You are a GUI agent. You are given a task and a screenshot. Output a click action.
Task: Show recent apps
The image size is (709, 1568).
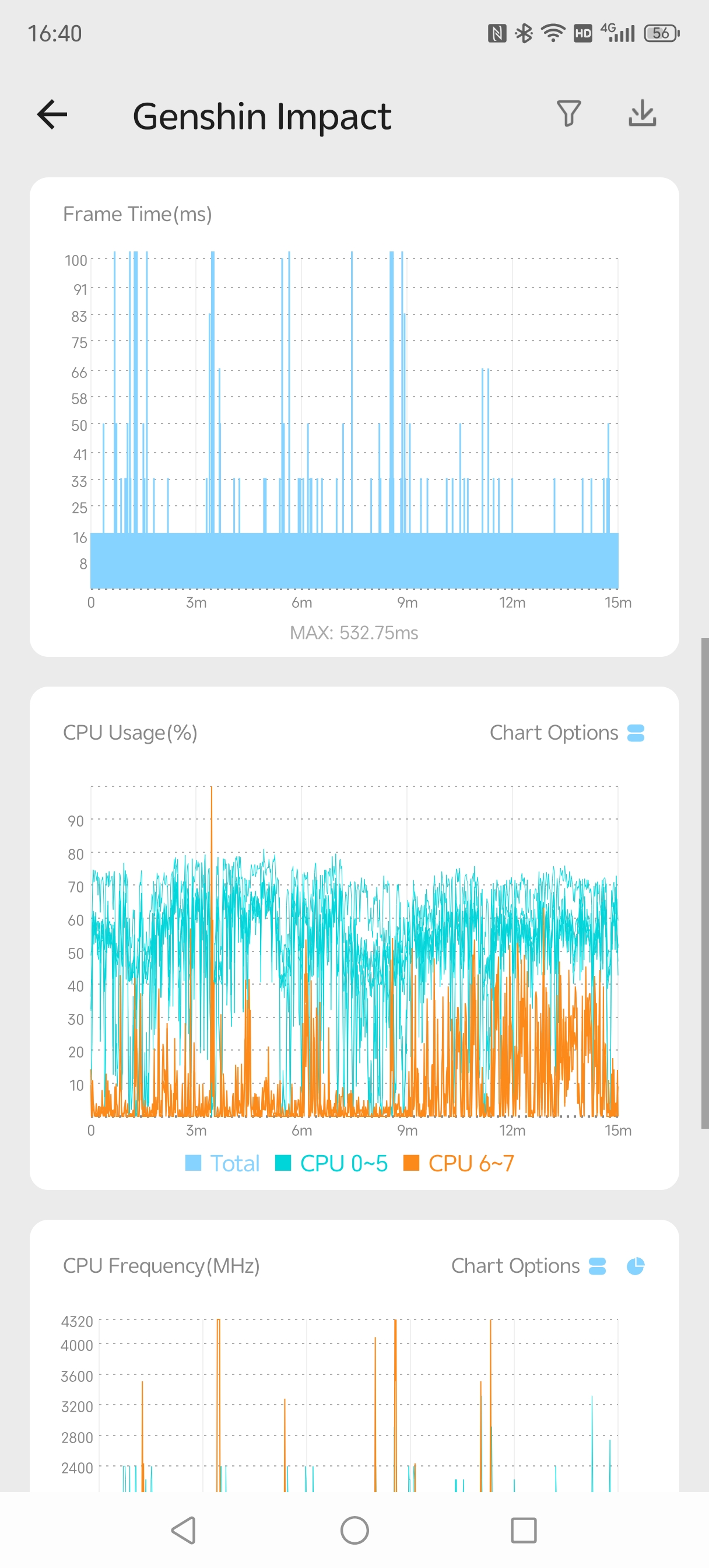pyautogui.click(x=524, y=1530)
